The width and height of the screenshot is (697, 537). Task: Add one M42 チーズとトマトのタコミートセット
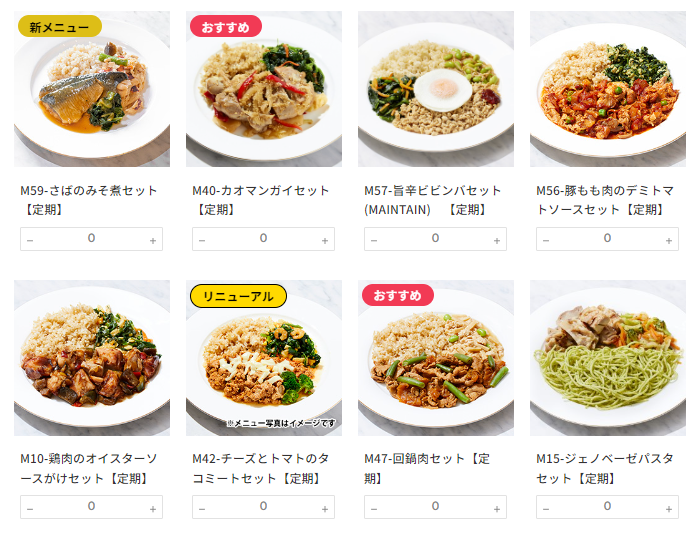click(325, 508)
